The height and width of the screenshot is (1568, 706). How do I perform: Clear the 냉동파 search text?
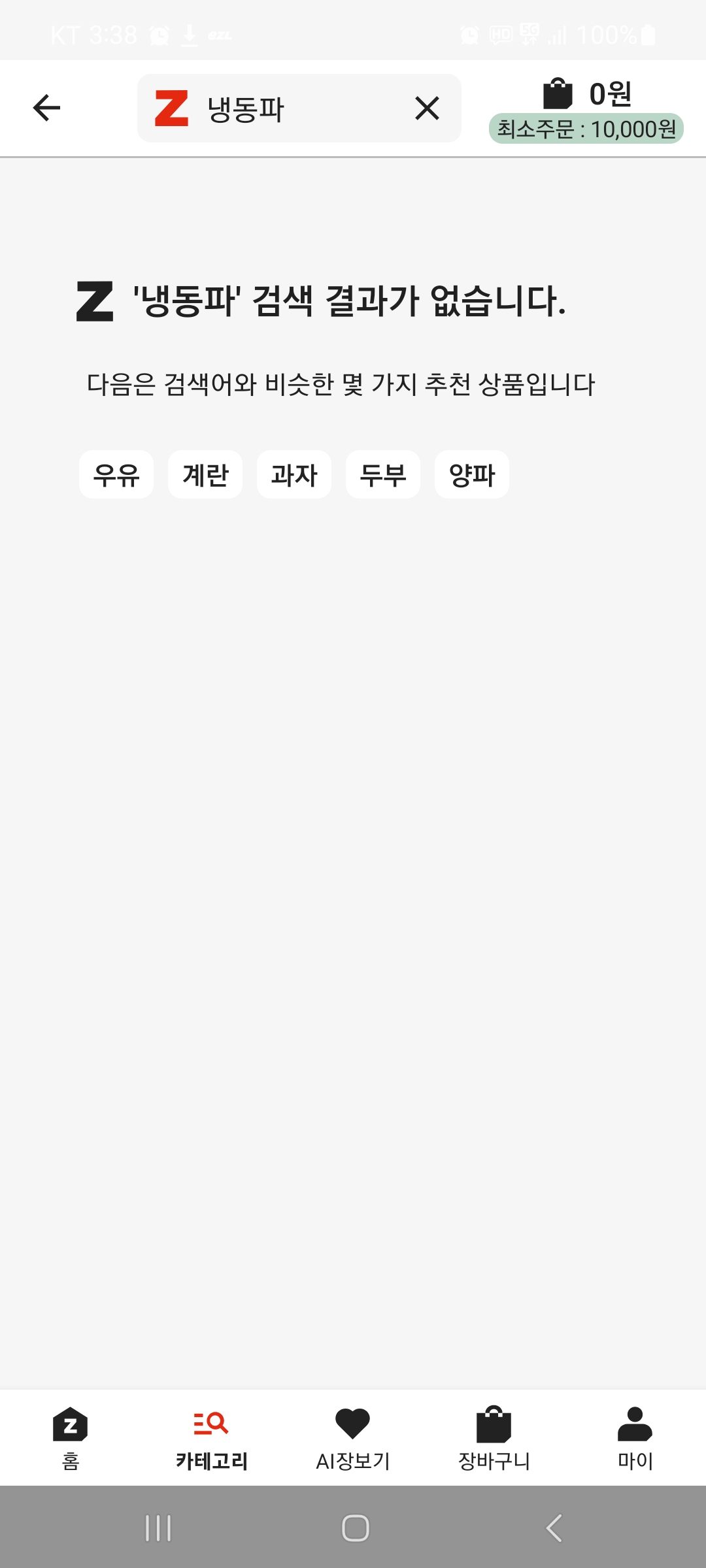coord(427,108)
